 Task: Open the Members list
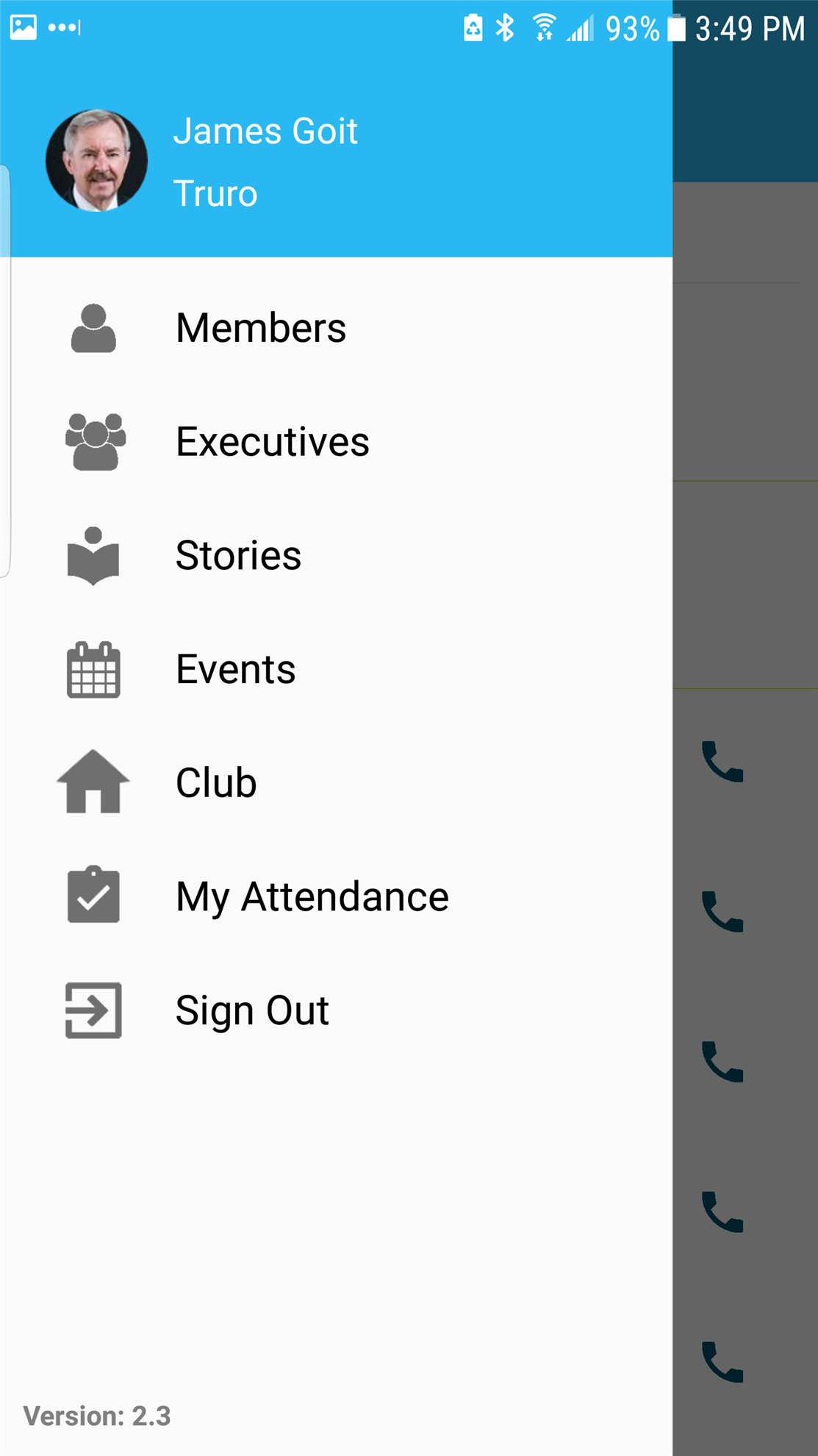[260, 328]
